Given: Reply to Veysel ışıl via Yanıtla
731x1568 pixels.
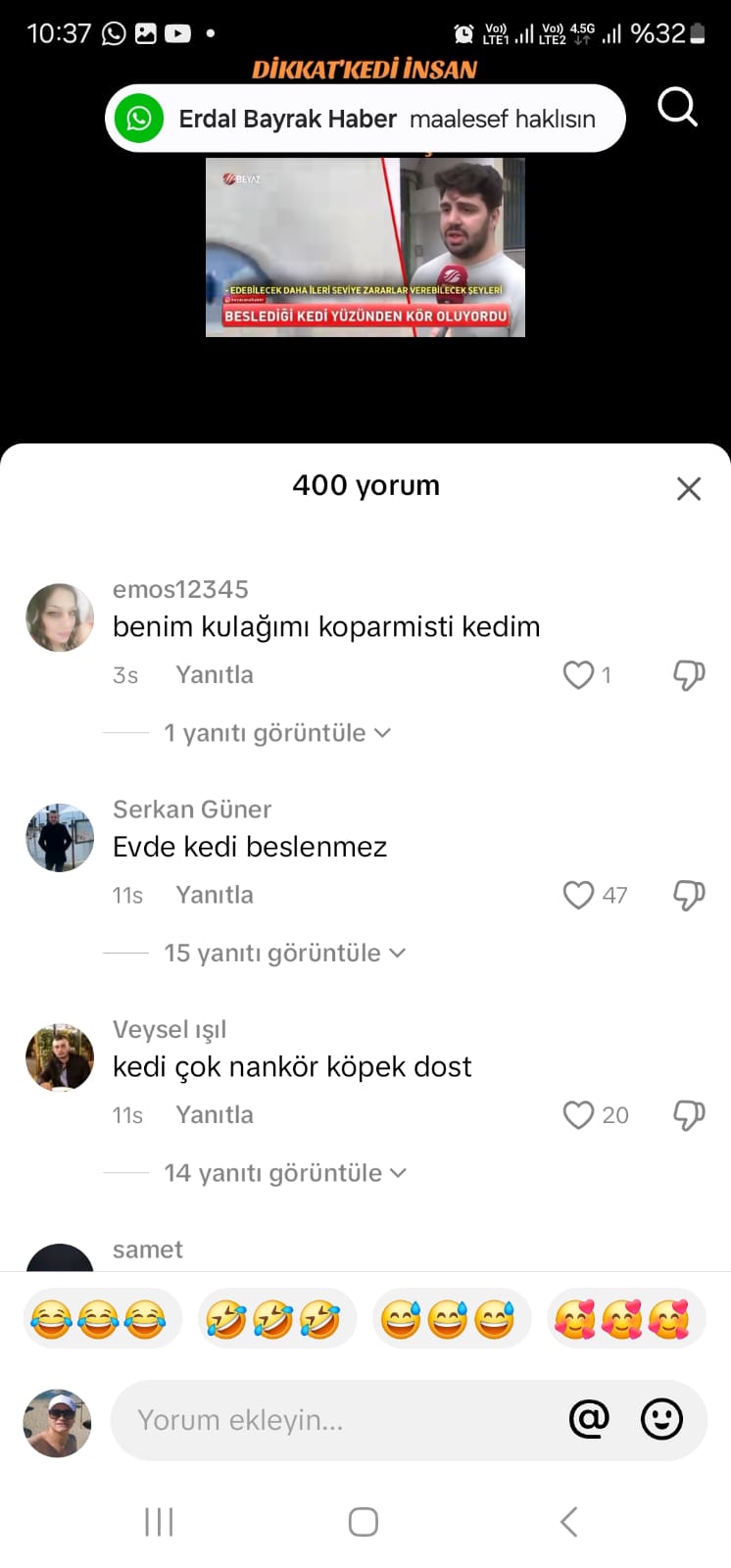Looking at the screenshot, I should [215, 1114].
